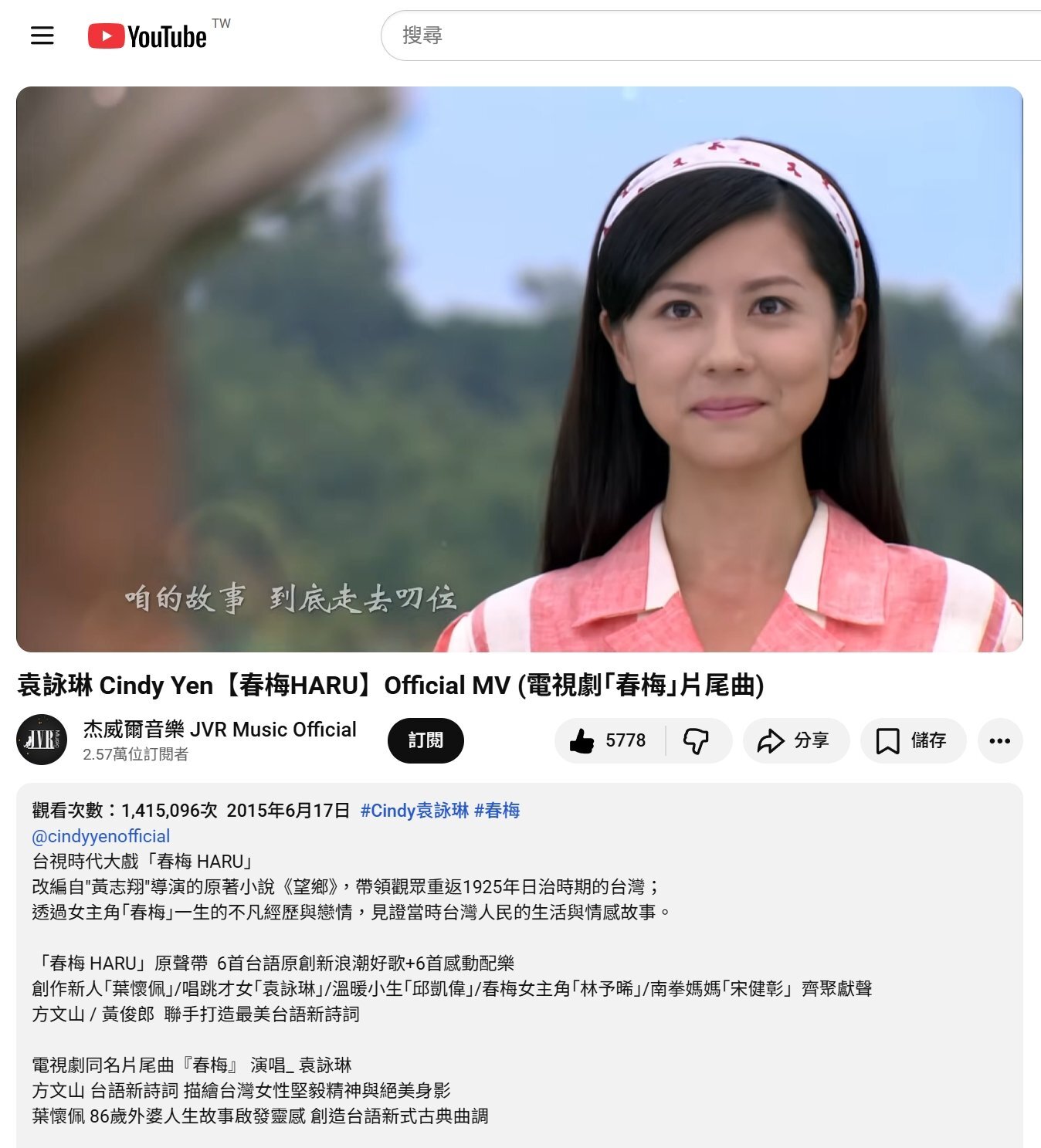
Task: Like the video with 5778 likes
Action: [608, 741]
